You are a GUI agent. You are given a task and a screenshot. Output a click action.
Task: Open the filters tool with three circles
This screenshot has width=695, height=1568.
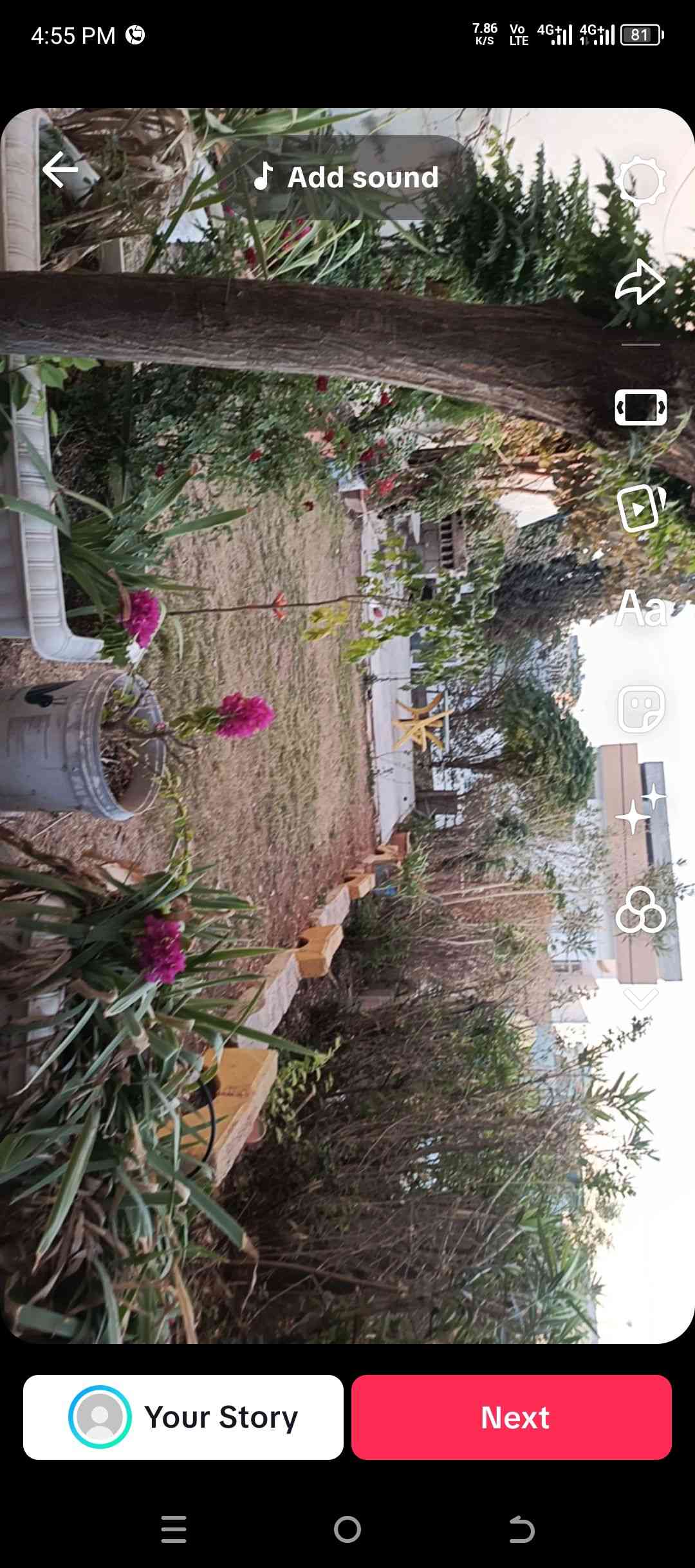640,910
